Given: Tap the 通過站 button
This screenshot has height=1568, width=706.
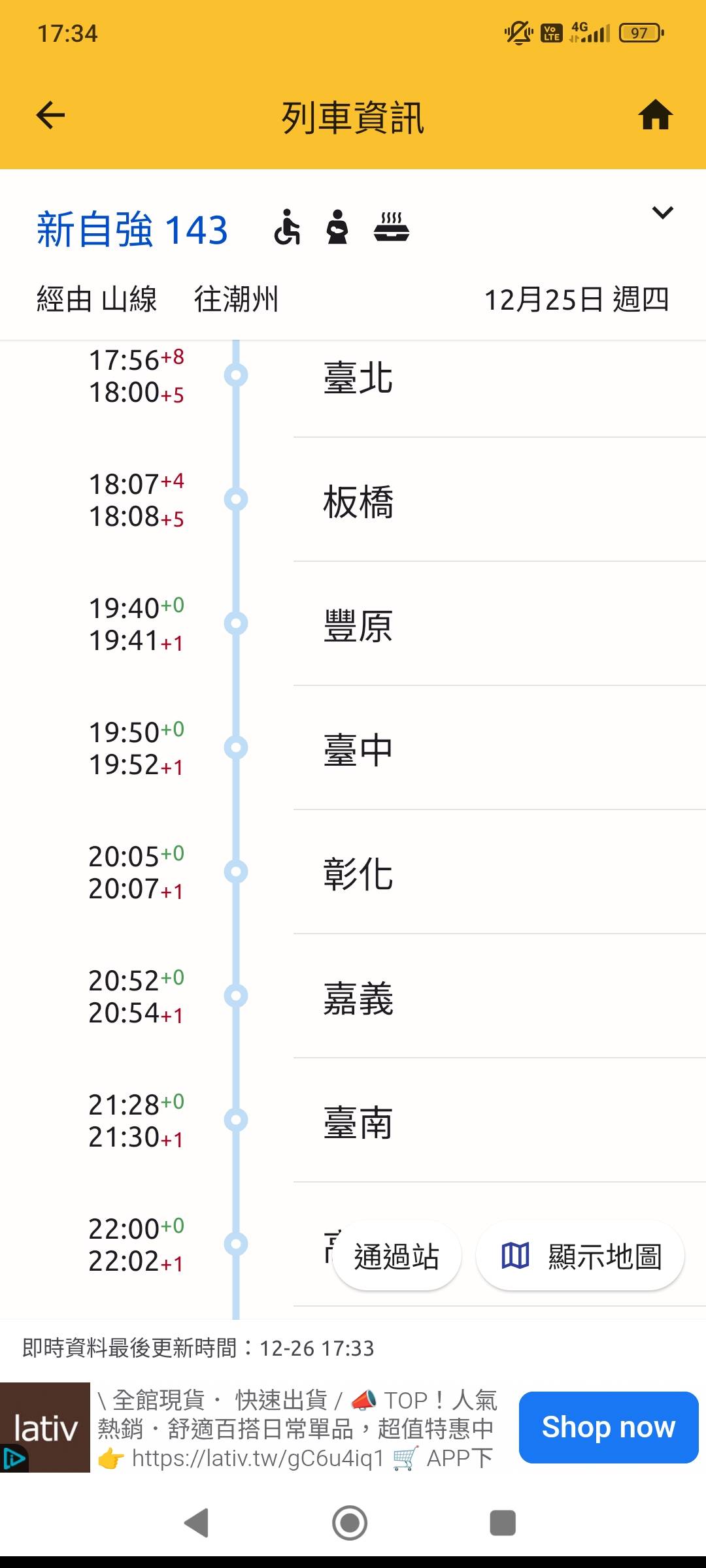Looking at the screenshot, I should 397,1256.
